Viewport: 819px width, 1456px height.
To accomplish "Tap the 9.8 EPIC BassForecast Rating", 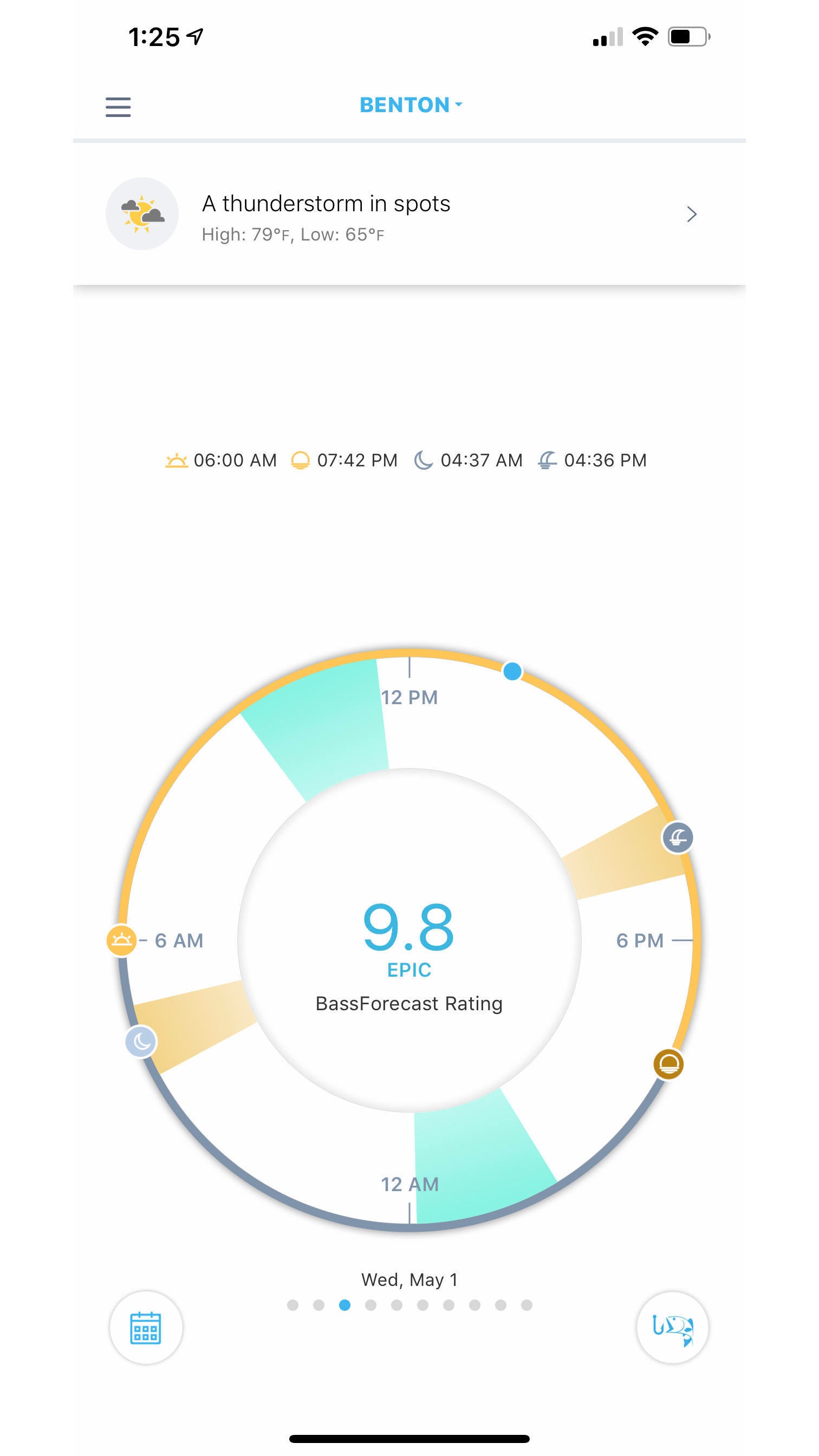I will pyautogui.click(x=409, y=955).
